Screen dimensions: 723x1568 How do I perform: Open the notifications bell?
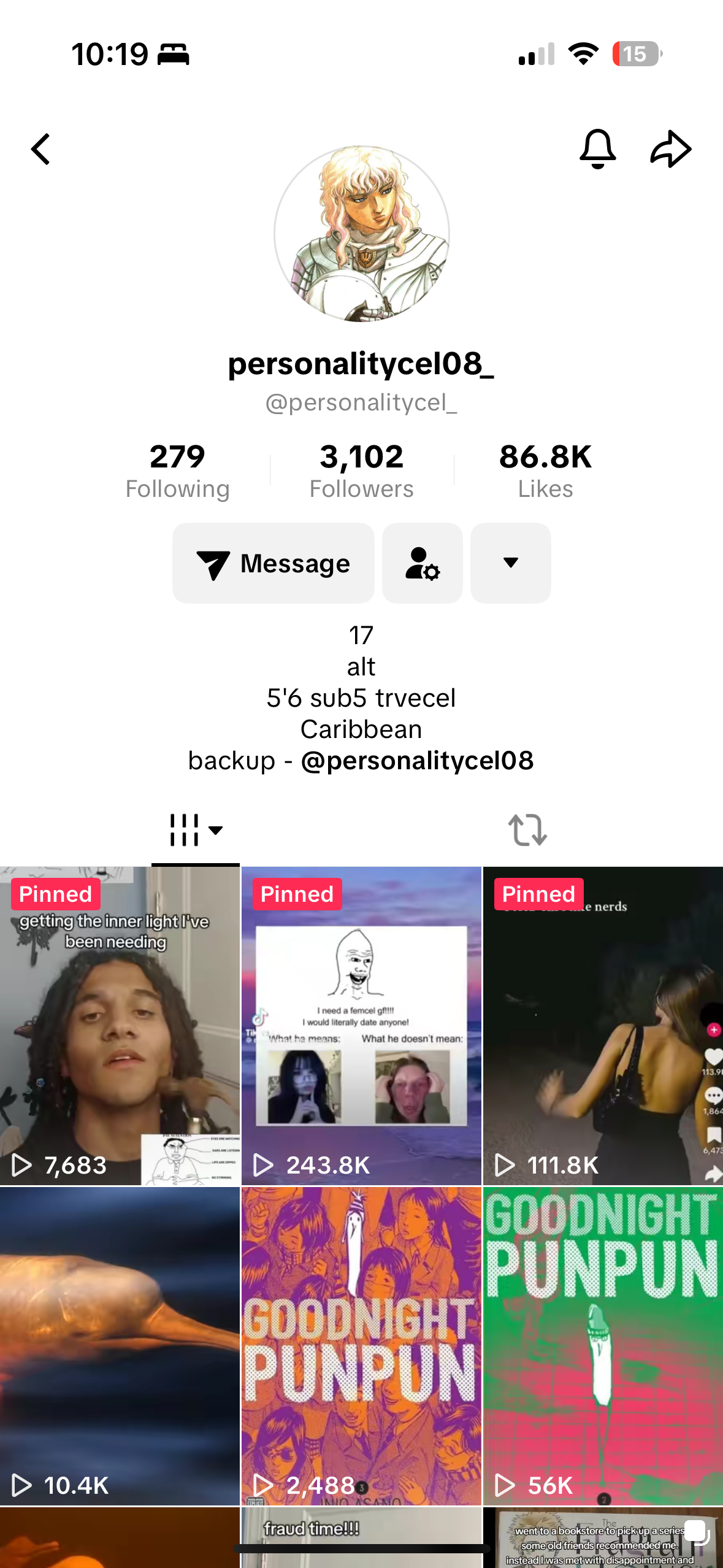pos(597,149)
